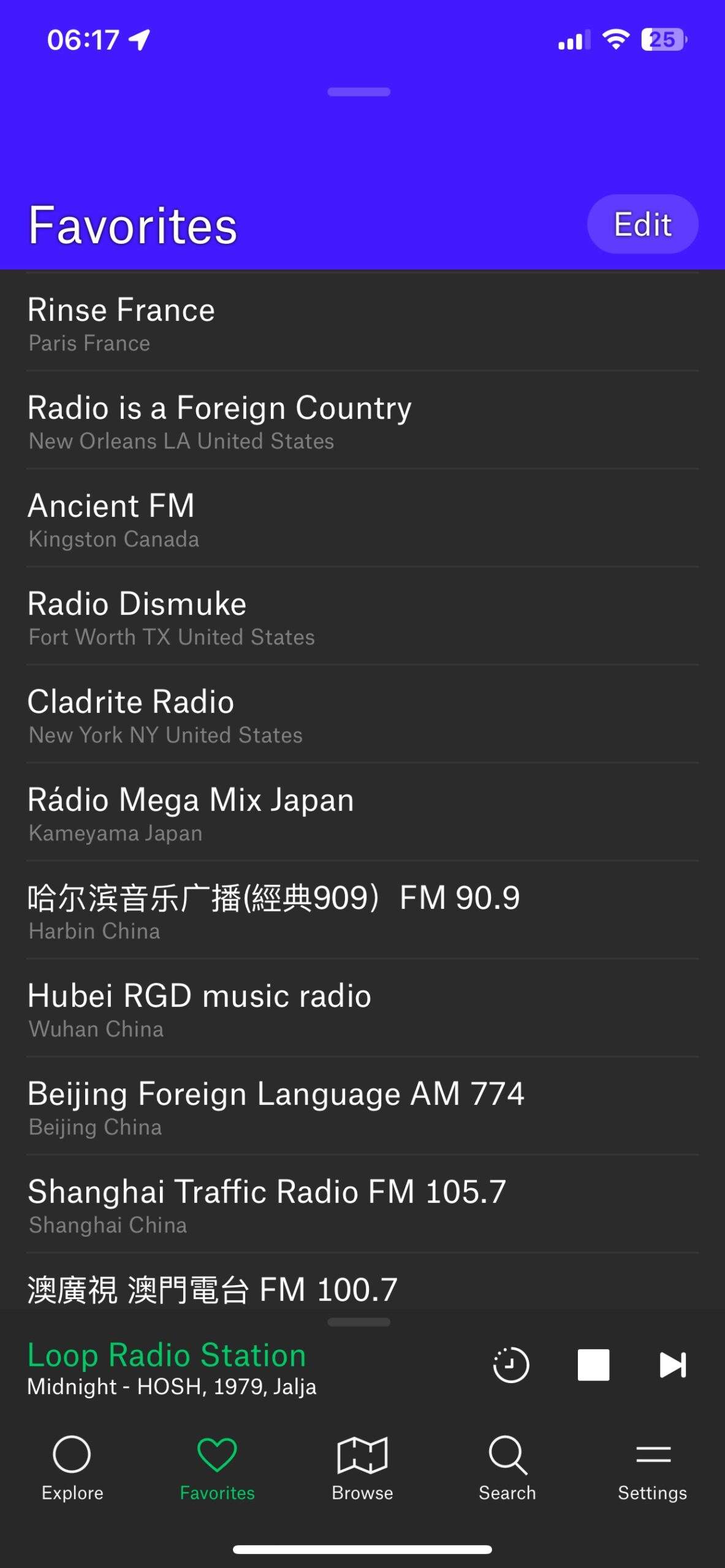The width and height of the screenshot is (725, 1568).
Task: Play the Harbin FM 90.9 station
Action: coord(362,911)
